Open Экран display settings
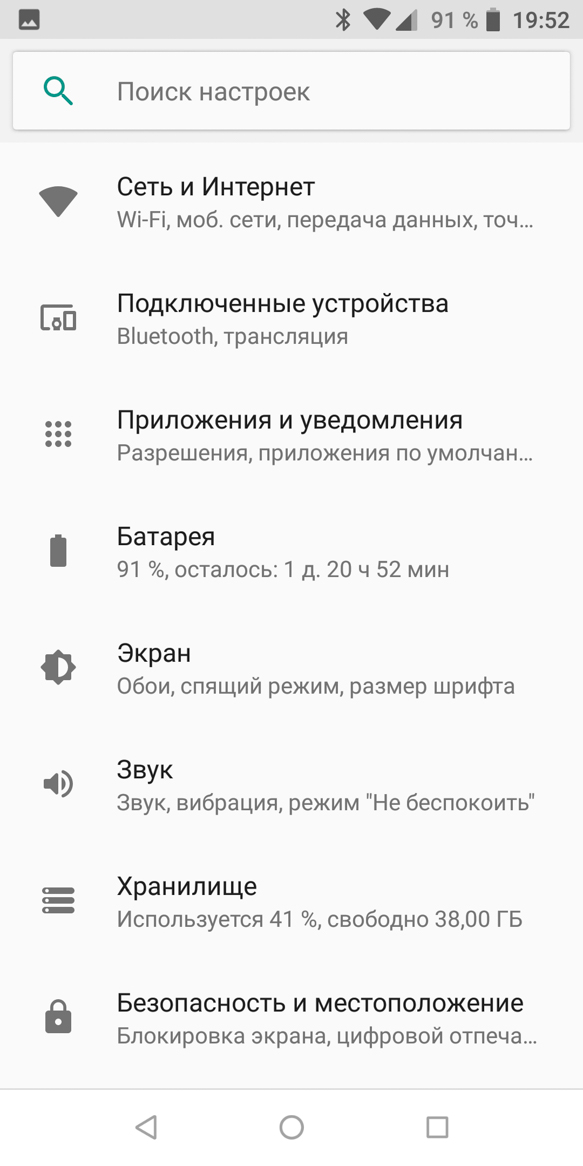This screenshot has width=583, height=1166. click(x=292, y=669)
